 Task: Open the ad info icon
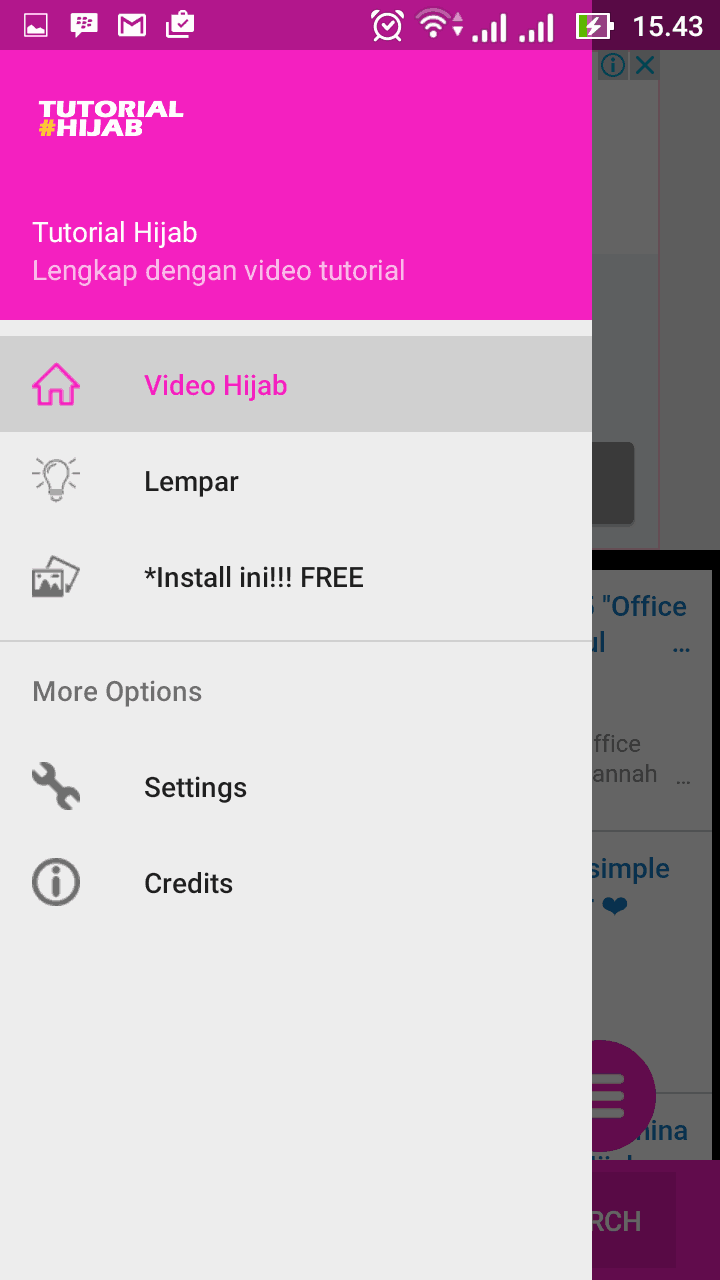point(613,66)
